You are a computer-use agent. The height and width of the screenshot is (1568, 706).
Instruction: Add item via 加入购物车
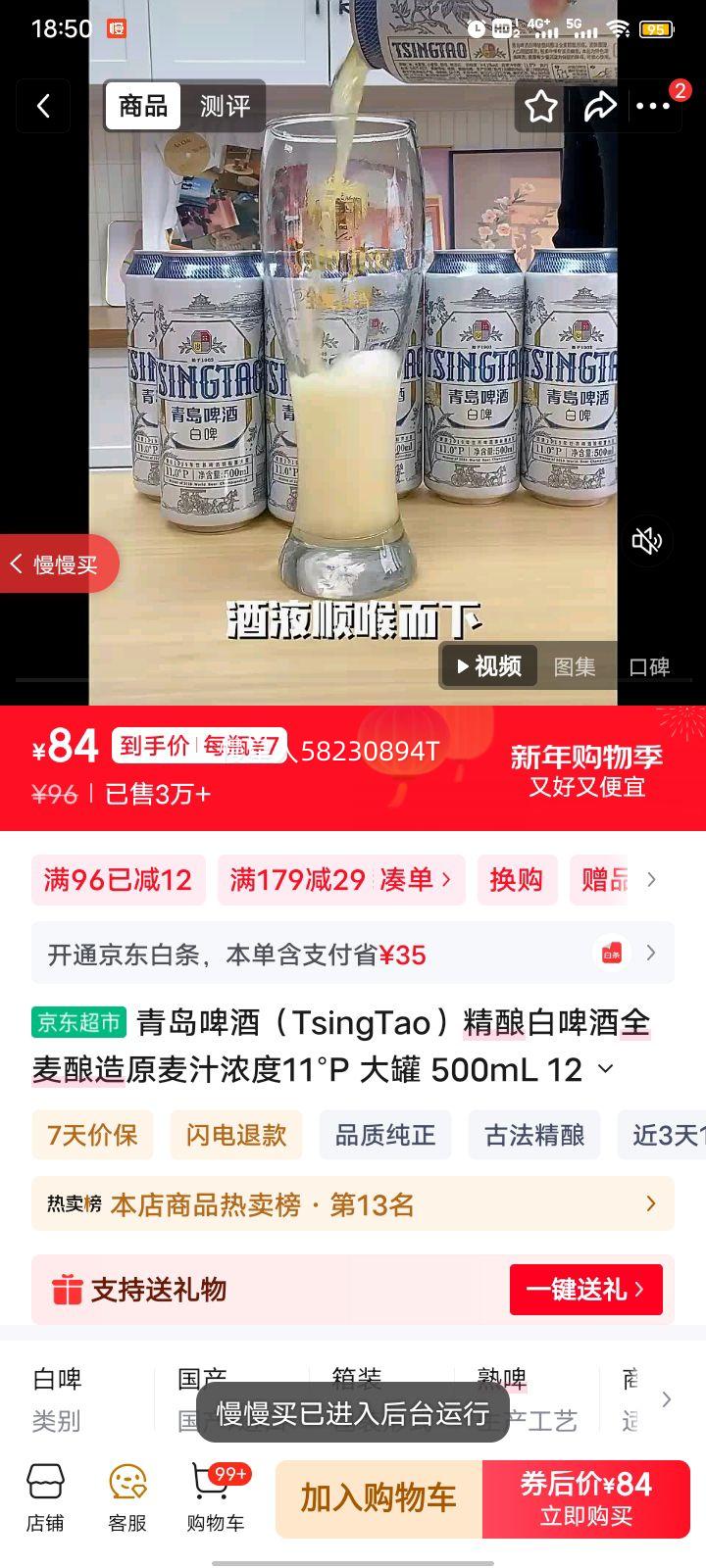point(378,1497)
